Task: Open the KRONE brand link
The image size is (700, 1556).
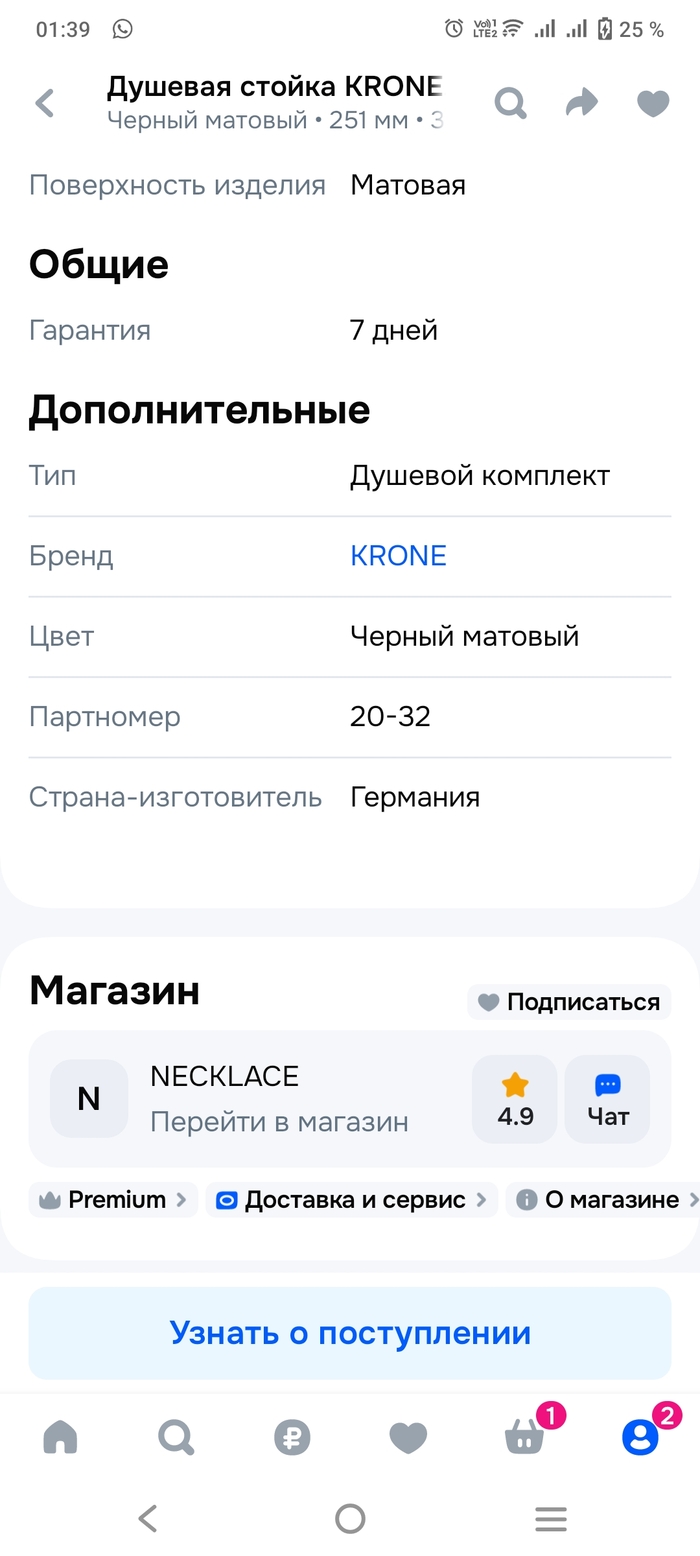Action: (x=398, y=556)
